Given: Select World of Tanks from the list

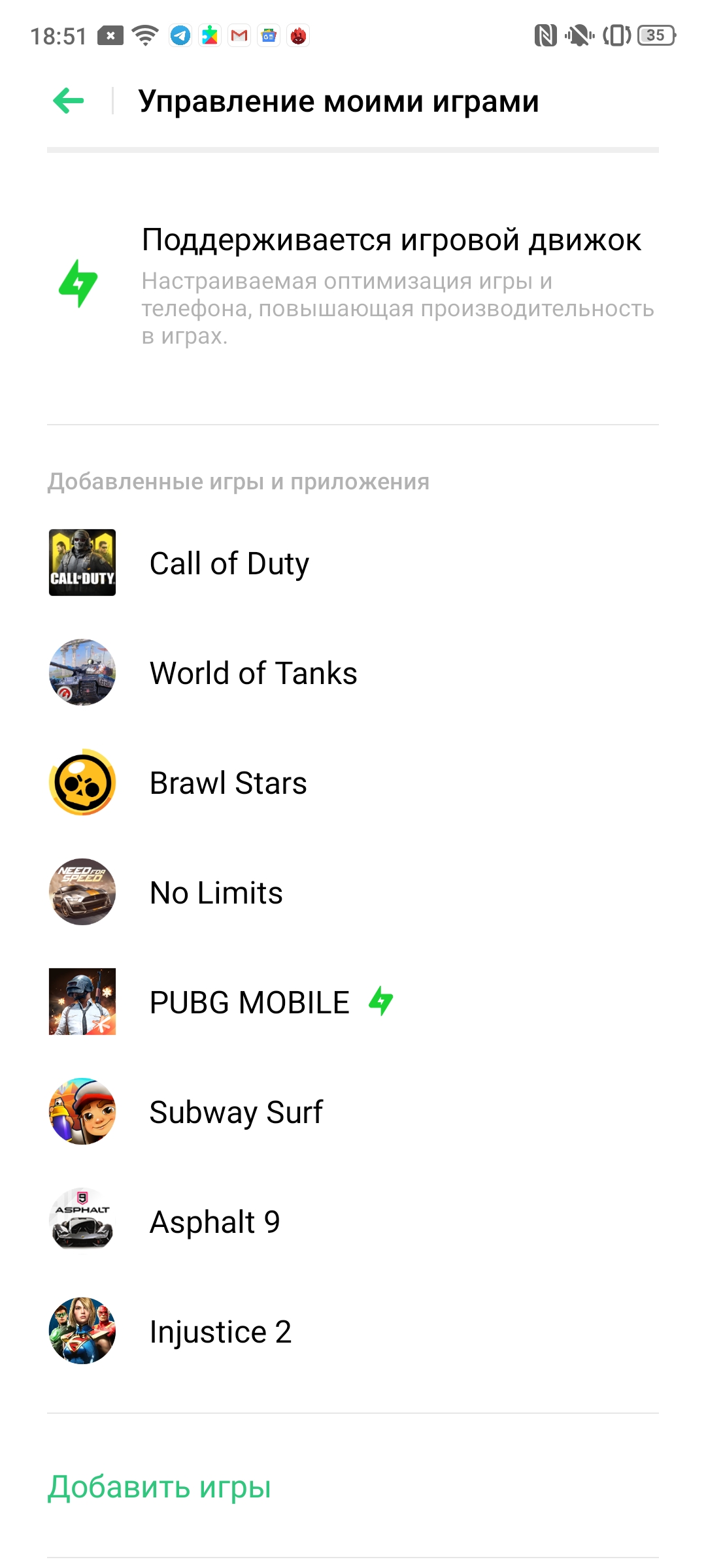Looking at the screenshot, I should click(x=253, y=673).
